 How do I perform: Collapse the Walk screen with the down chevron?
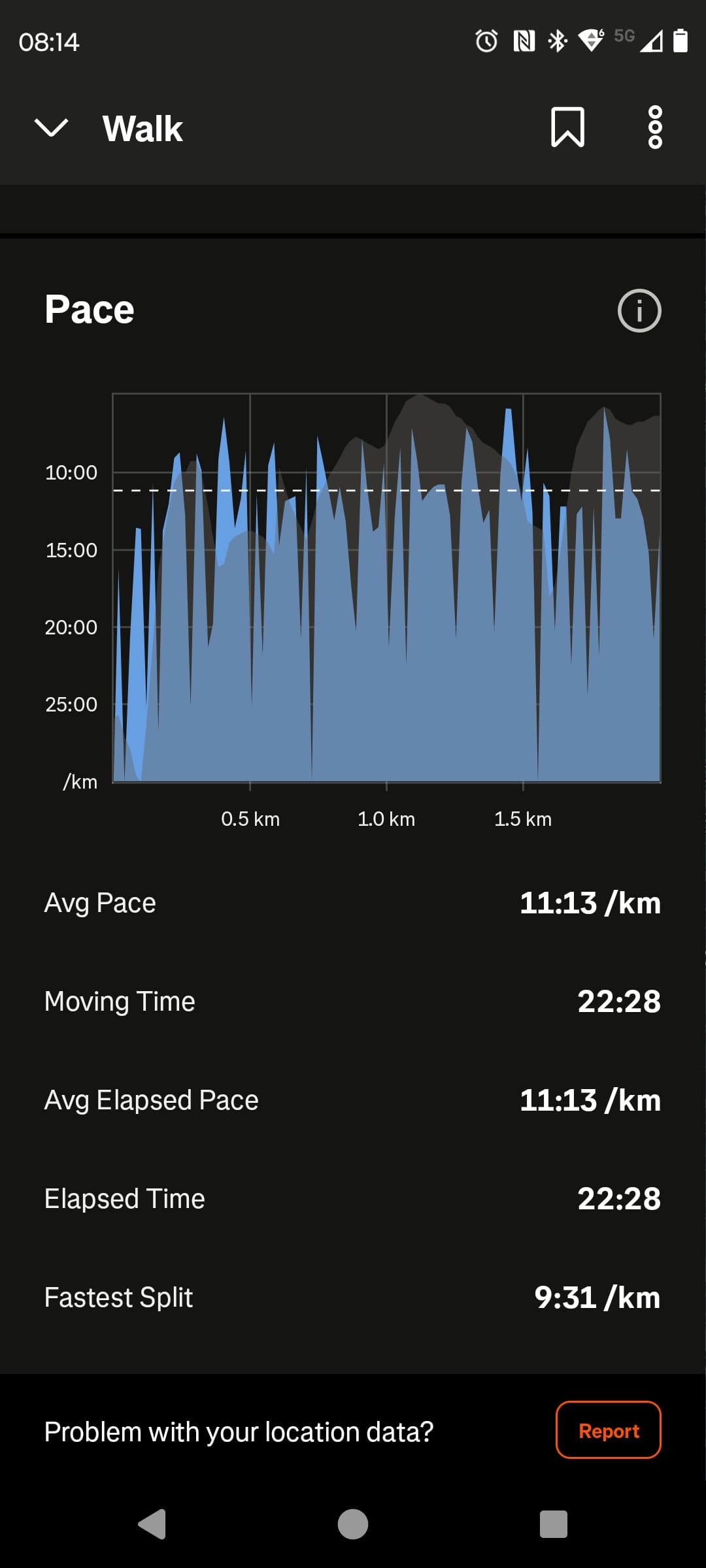pyautogui.click(x=51, y=127)
